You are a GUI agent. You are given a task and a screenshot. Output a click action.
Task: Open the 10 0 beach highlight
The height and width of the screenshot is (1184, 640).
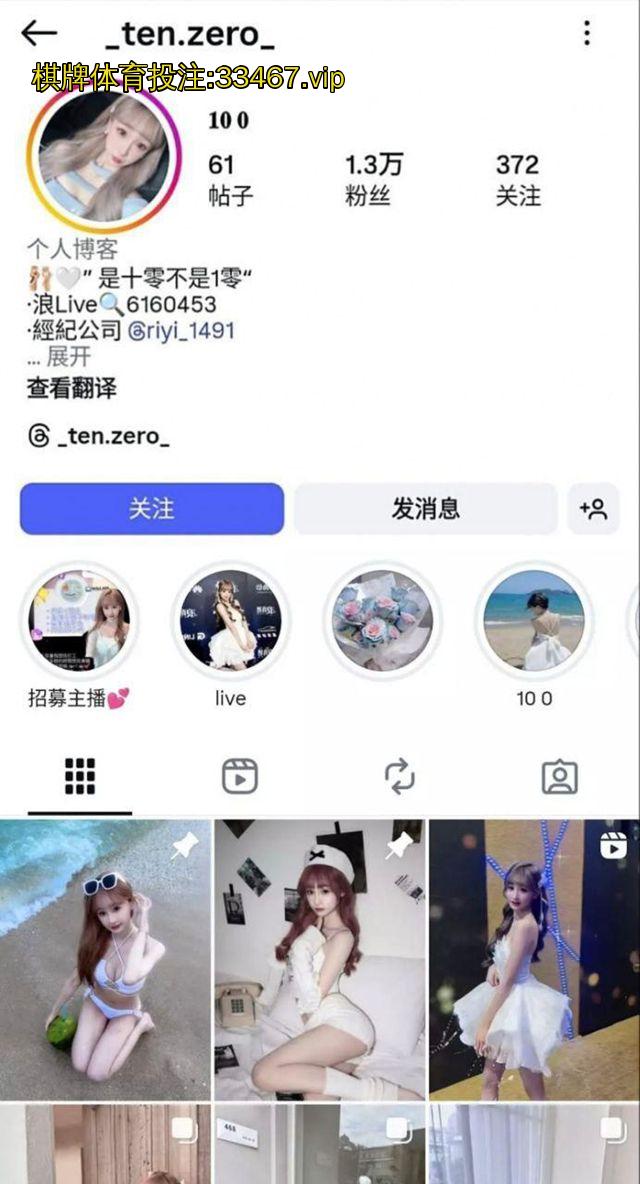coord(533,620)
